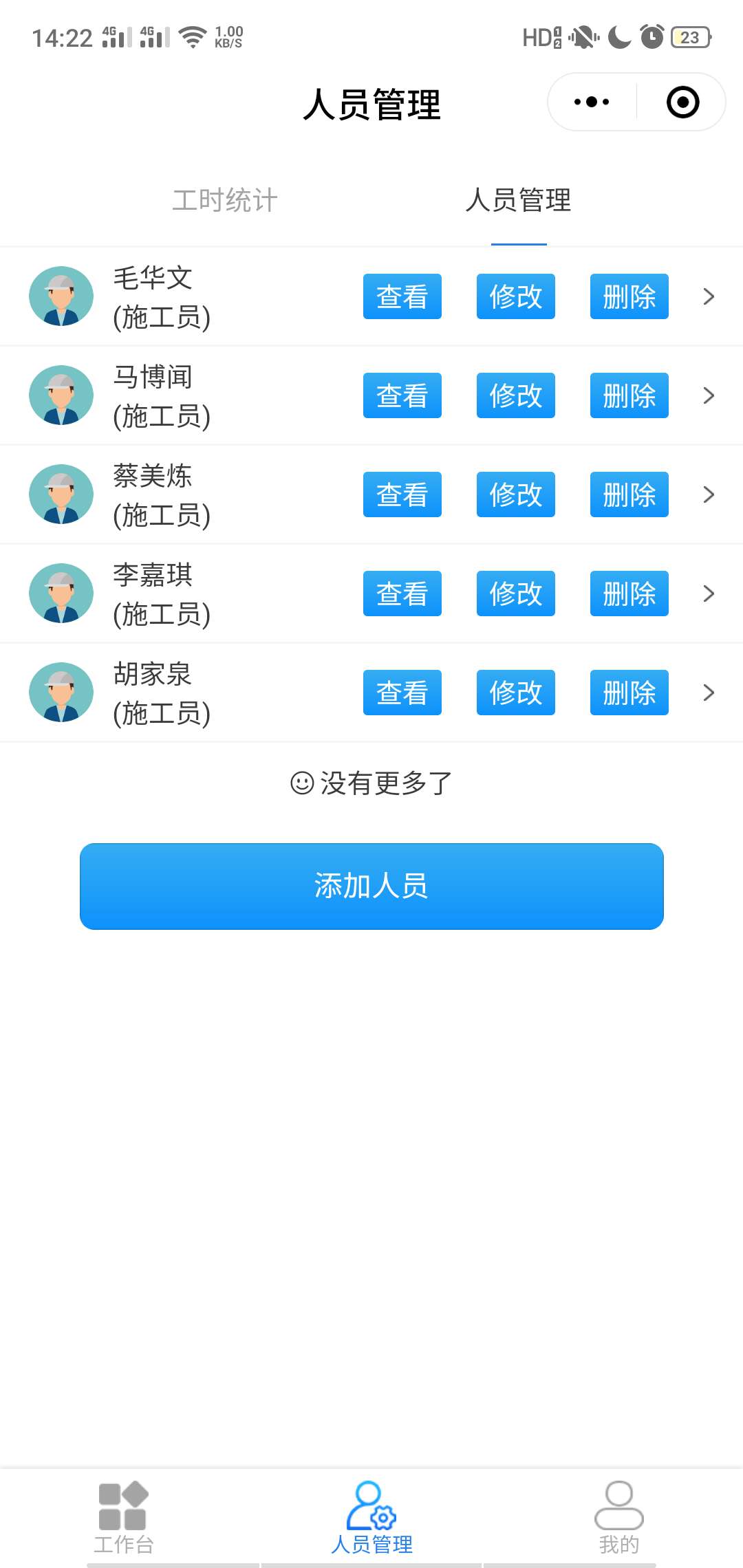Image resolution: width=743 pixels, height=1568 pixels.
Task: Tap 查看 for 蔡美炼
Action: click(x=402, y=494)
